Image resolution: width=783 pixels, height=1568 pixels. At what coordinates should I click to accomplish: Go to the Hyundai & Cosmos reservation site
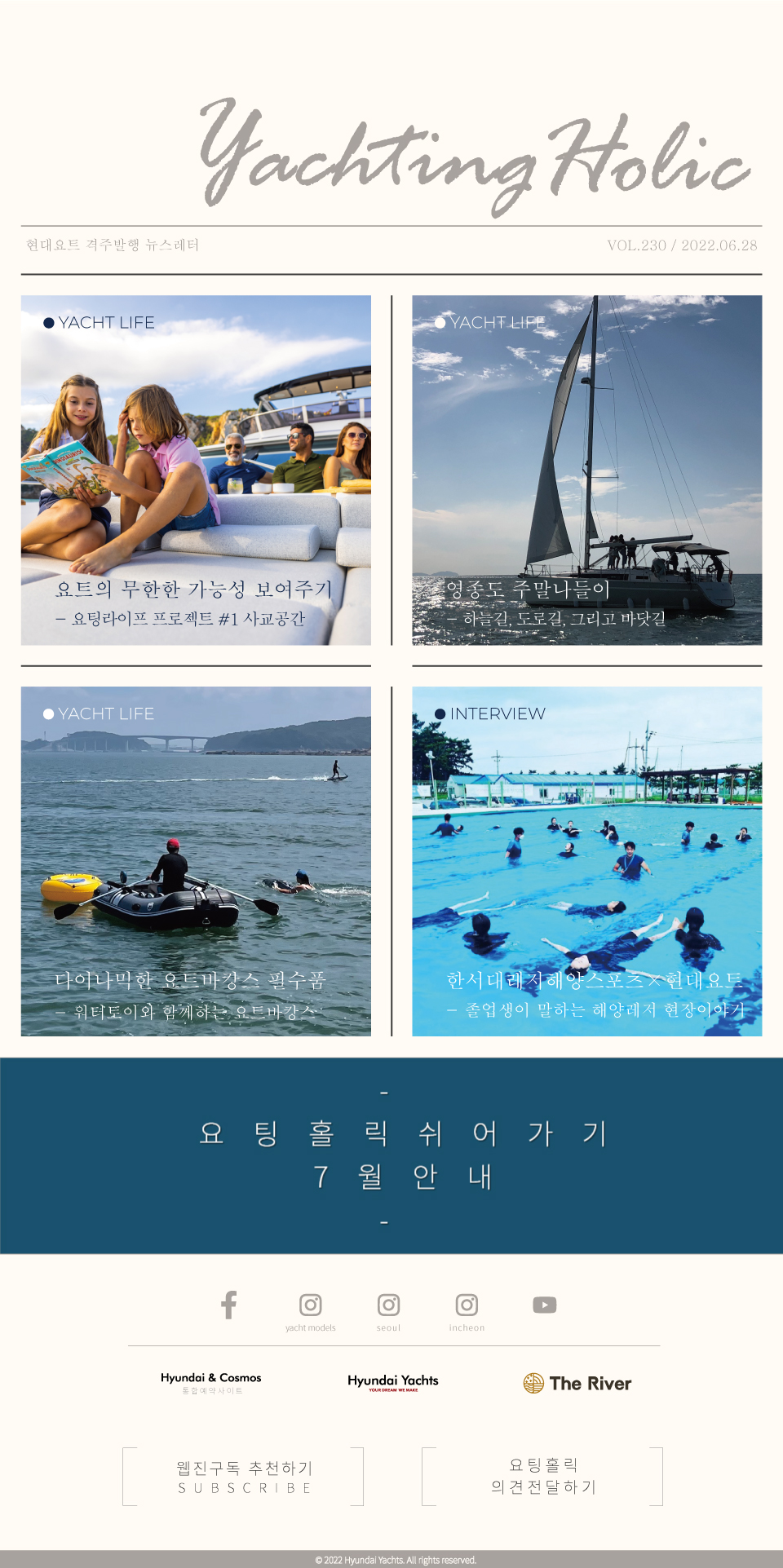click(211, 1382)
